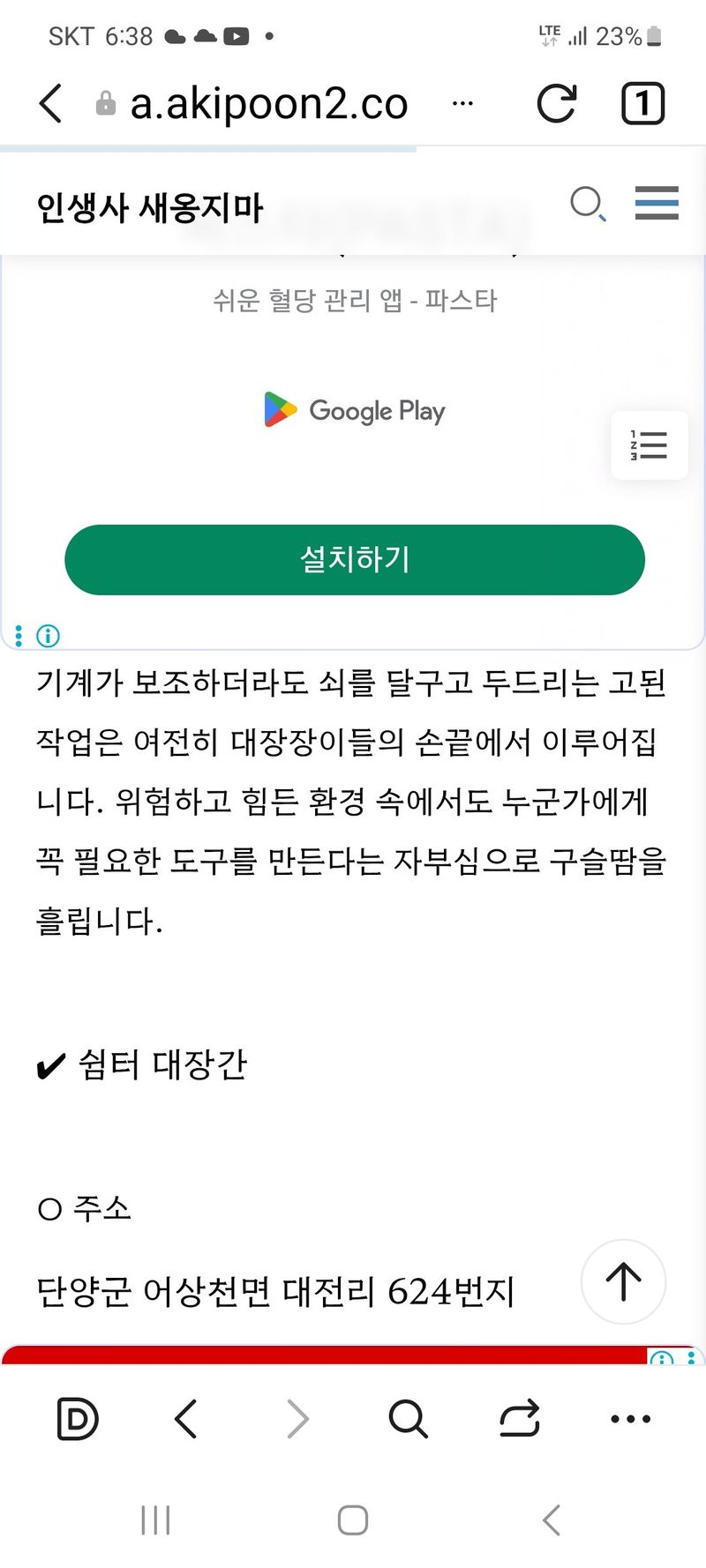Image resolution: width=706 pixels, height=1568 pixels.
Task: Open the ad info icon below 설치하기
Action: click(x=48, y=635)
